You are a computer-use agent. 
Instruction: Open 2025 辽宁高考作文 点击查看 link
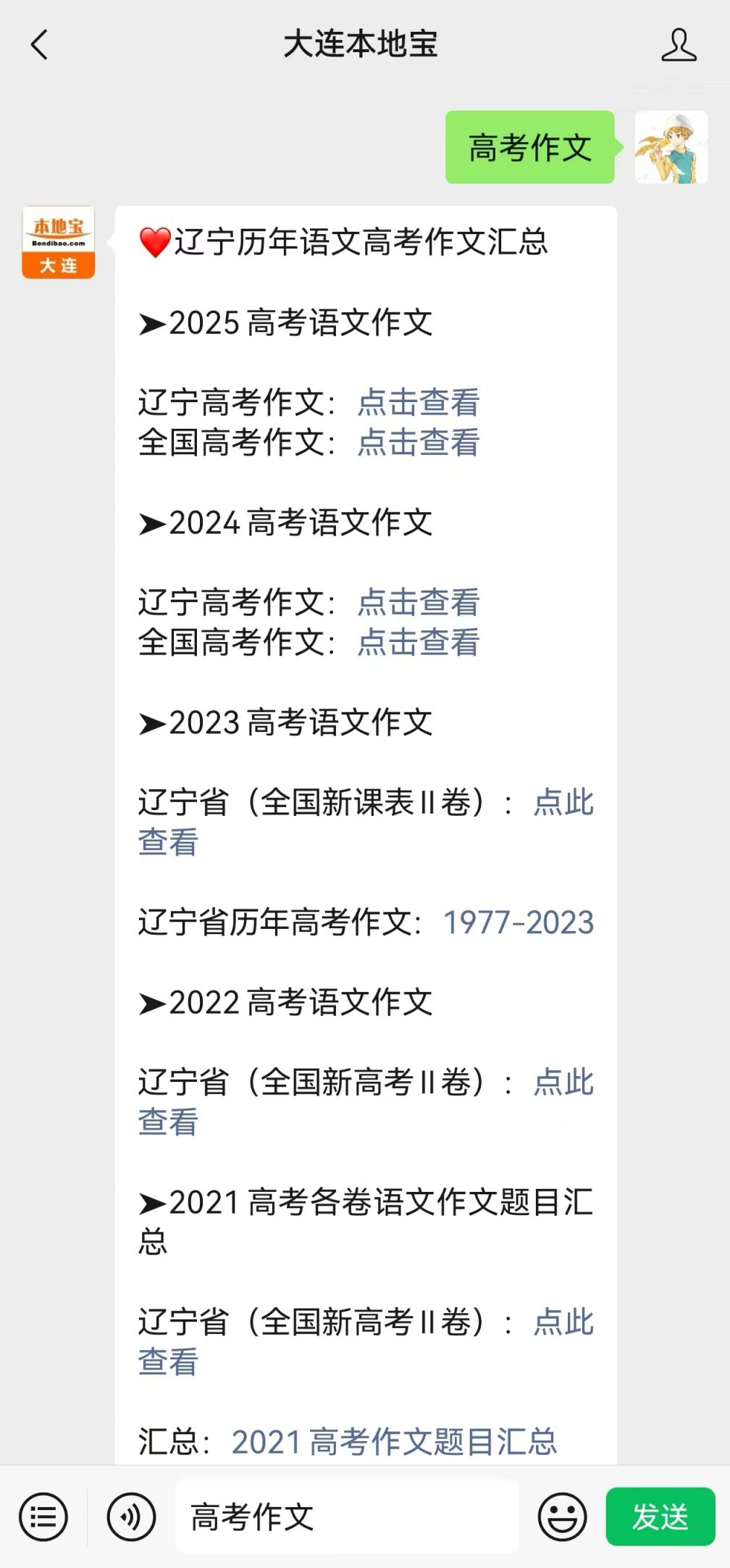419,402
